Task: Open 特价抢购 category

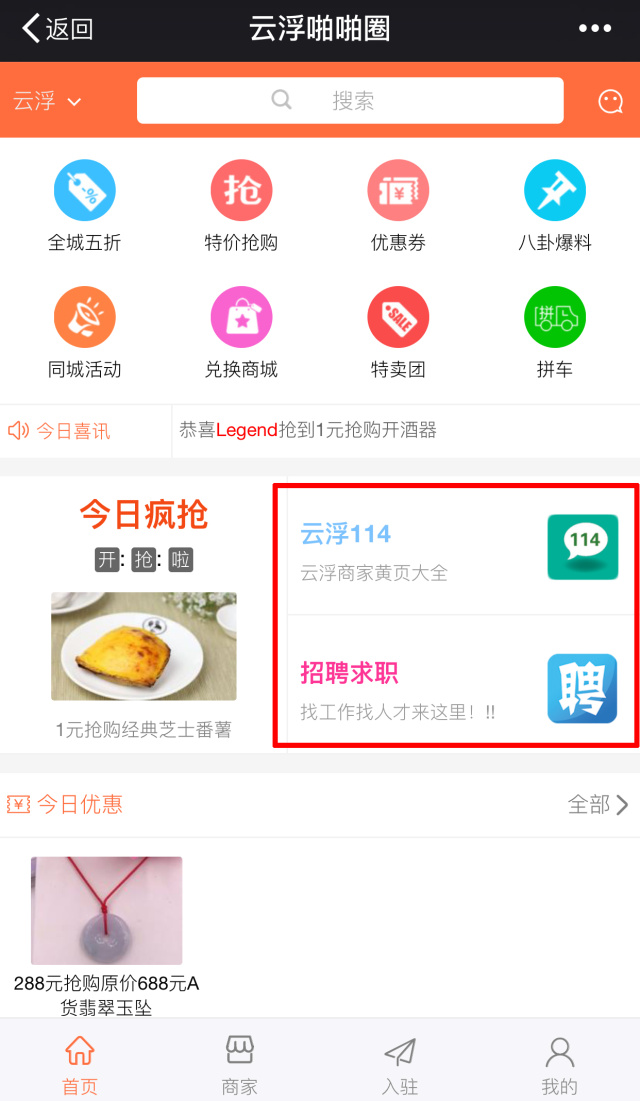Action: click(x=241, y=207)
